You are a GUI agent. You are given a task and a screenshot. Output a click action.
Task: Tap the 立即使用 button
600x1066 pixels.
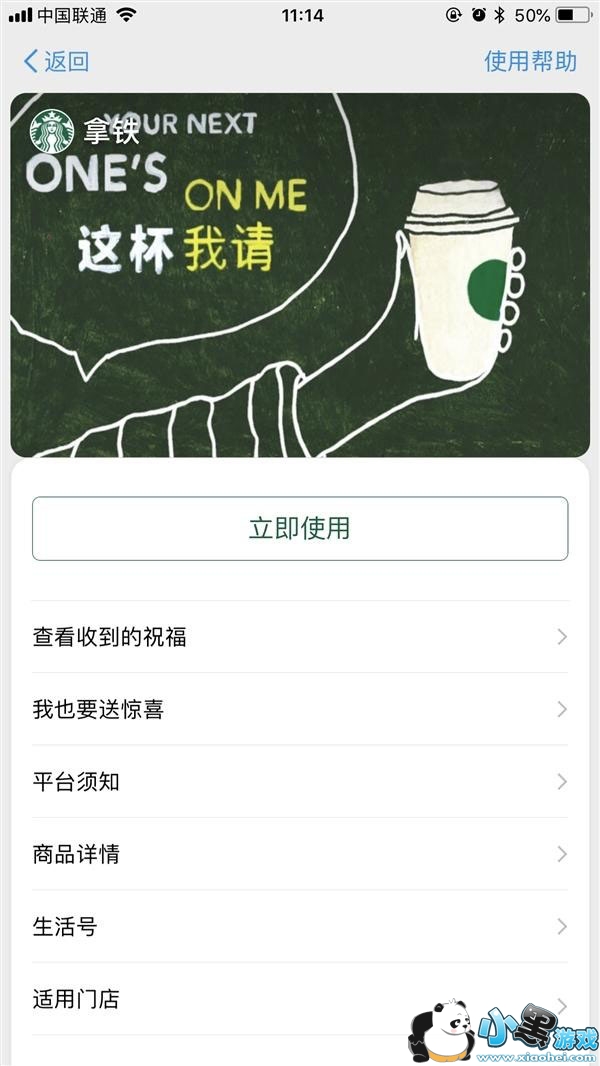coord(300,528)
